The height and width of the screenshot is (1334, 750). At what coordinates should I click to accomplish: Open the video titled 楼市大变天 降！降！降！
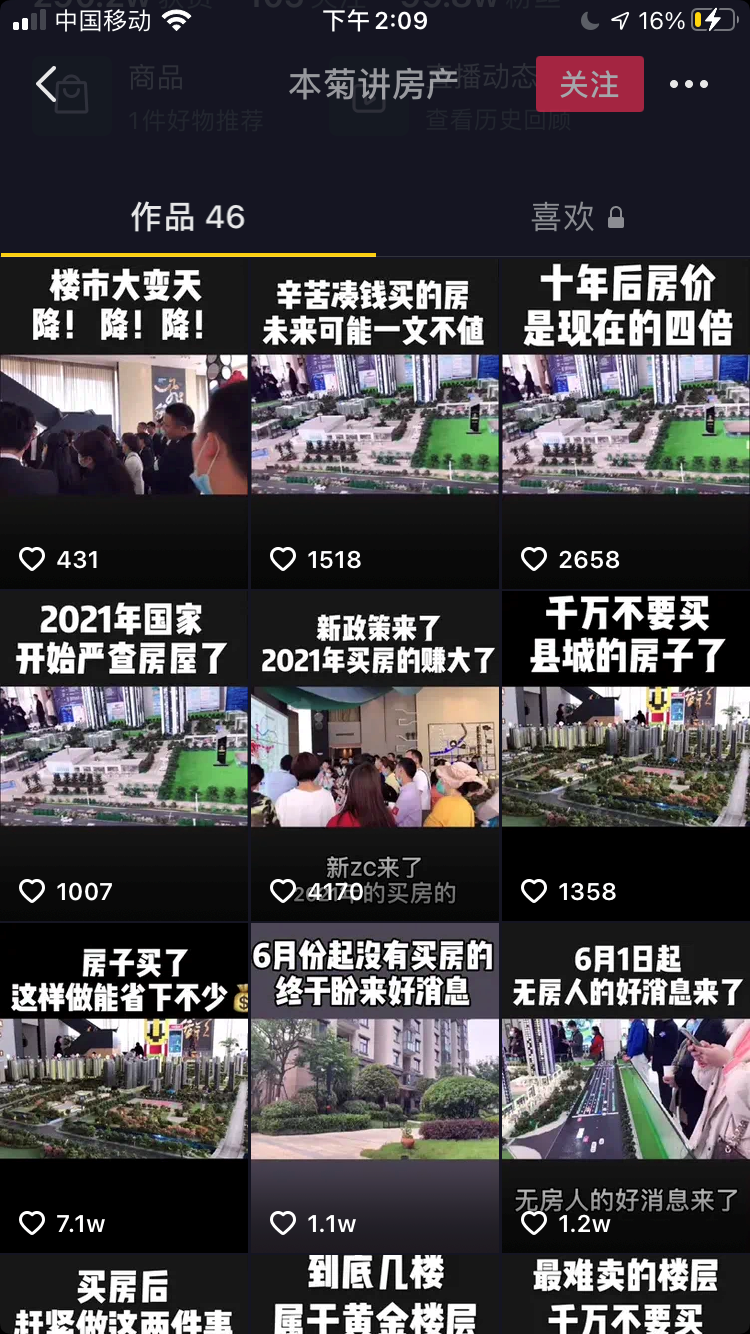pyautogui.click(x=124, y=424)
